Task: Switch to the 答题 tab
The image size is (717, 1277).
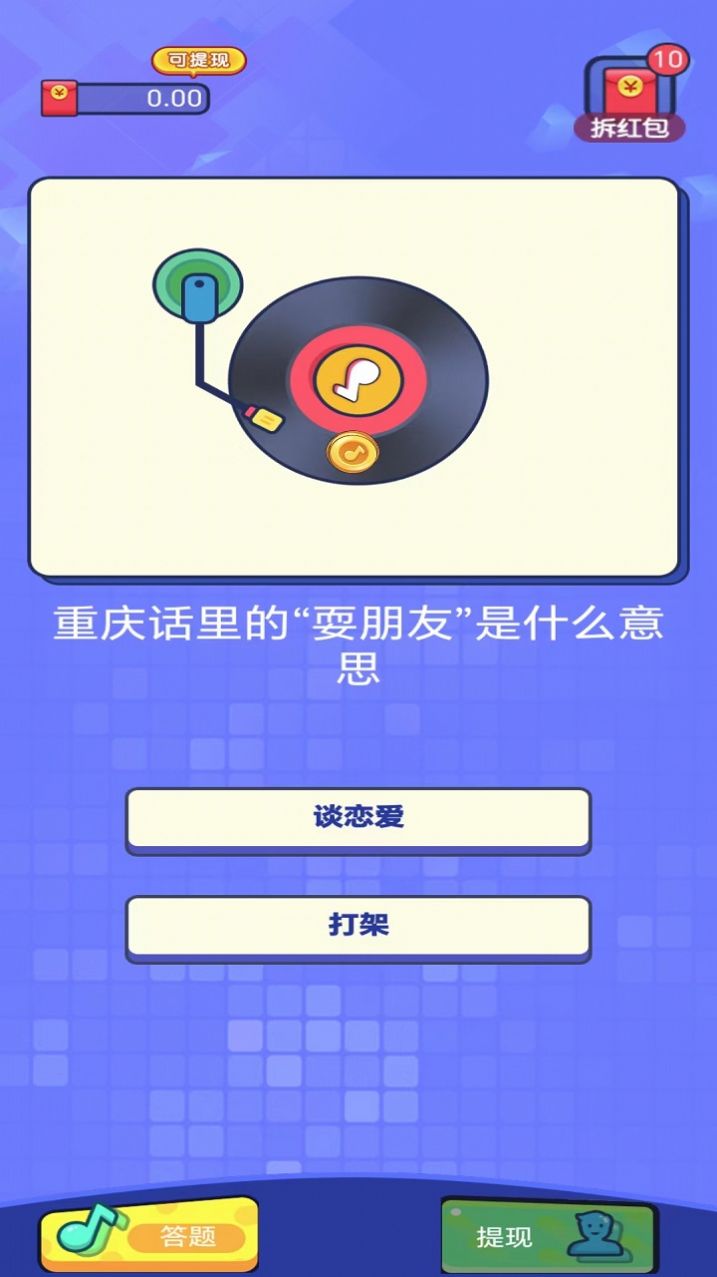Action: coord(148,1235)
